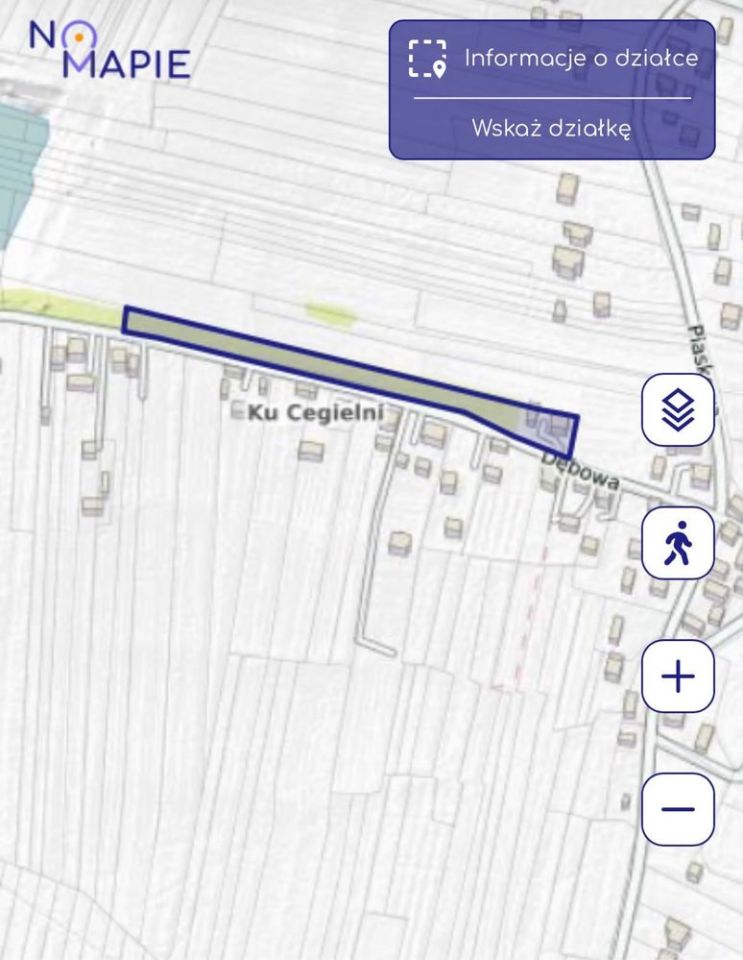Tap Wskaż działkę to pick a plot

pos(551,129)
